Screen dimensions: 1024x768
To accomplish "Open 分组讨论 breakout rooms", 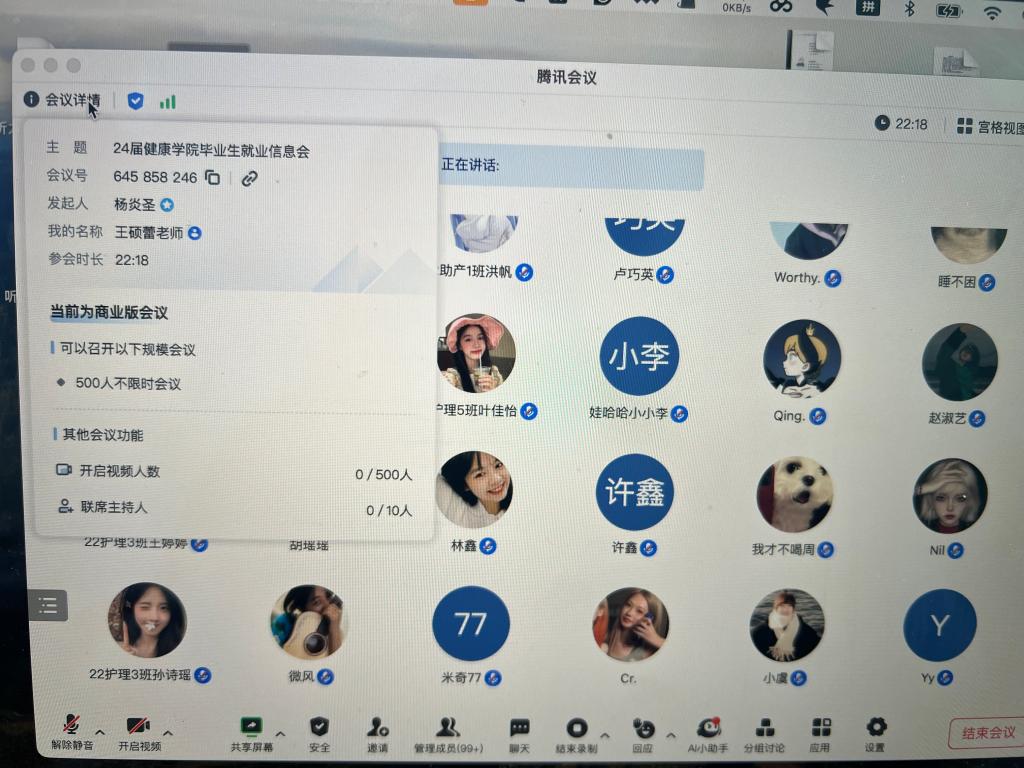I will point(764,732).
